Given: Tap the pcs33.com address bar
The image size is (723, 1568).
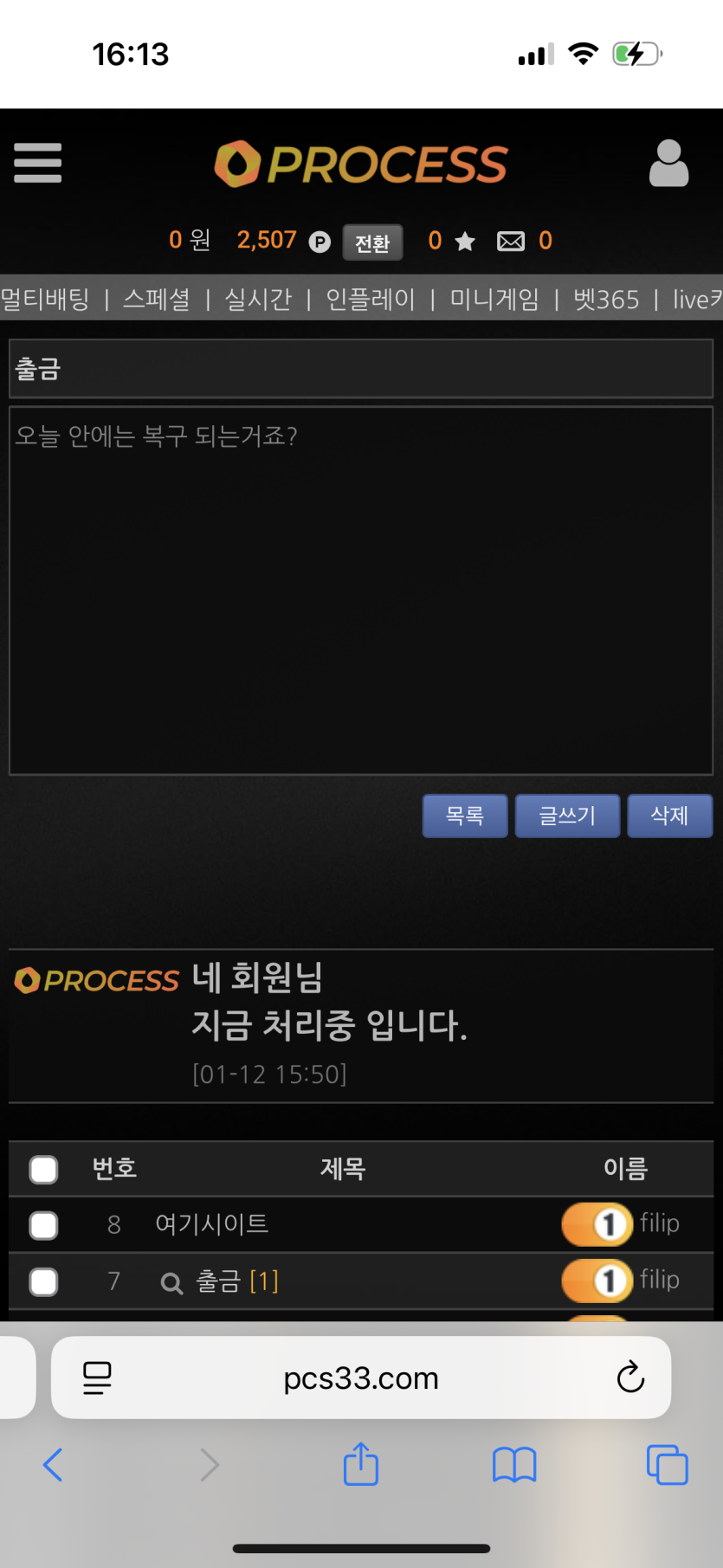Looking at the screenshot, I should click(x=361, y=1378).
